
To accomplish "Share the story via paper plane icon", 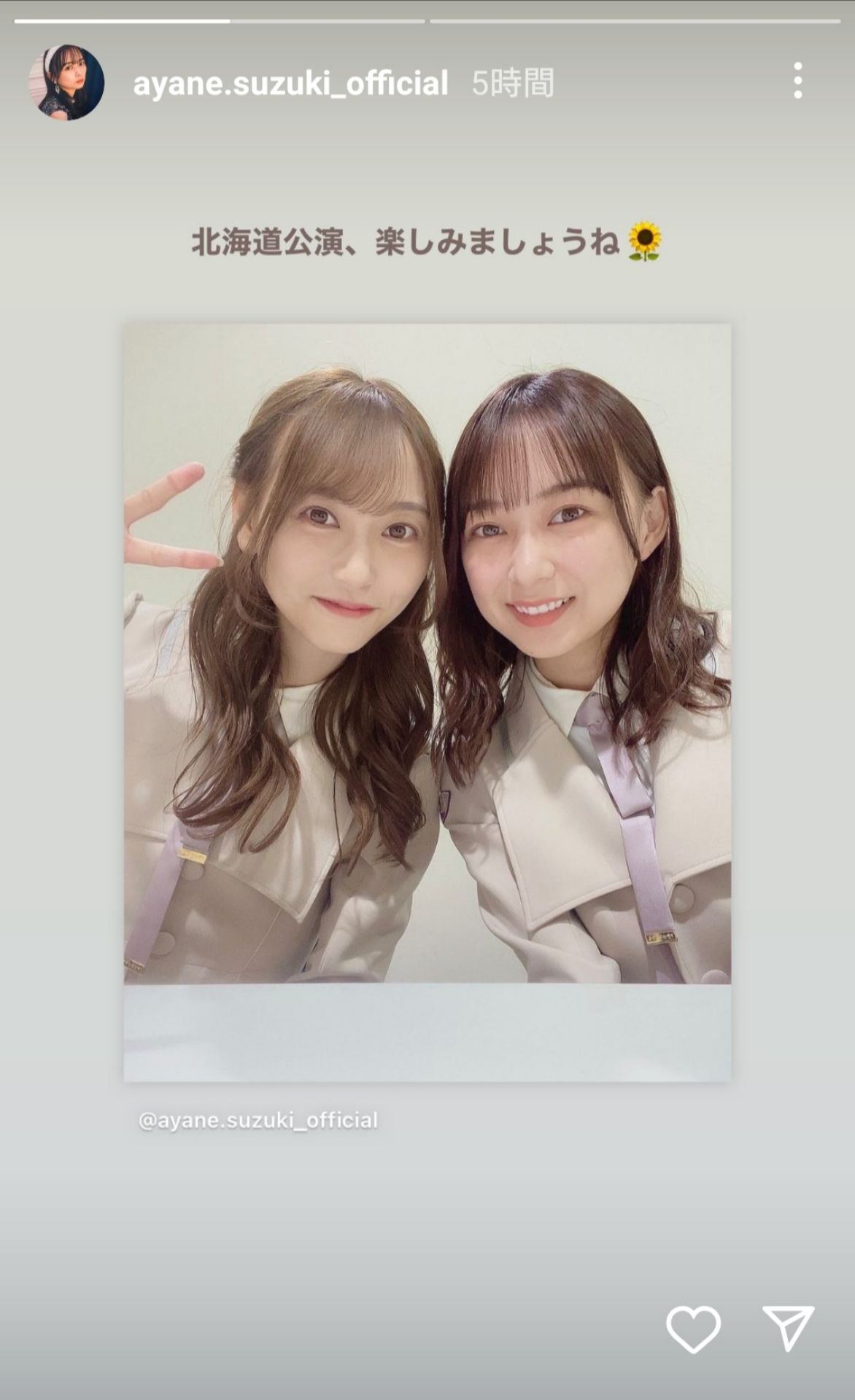I will 789,1327.
